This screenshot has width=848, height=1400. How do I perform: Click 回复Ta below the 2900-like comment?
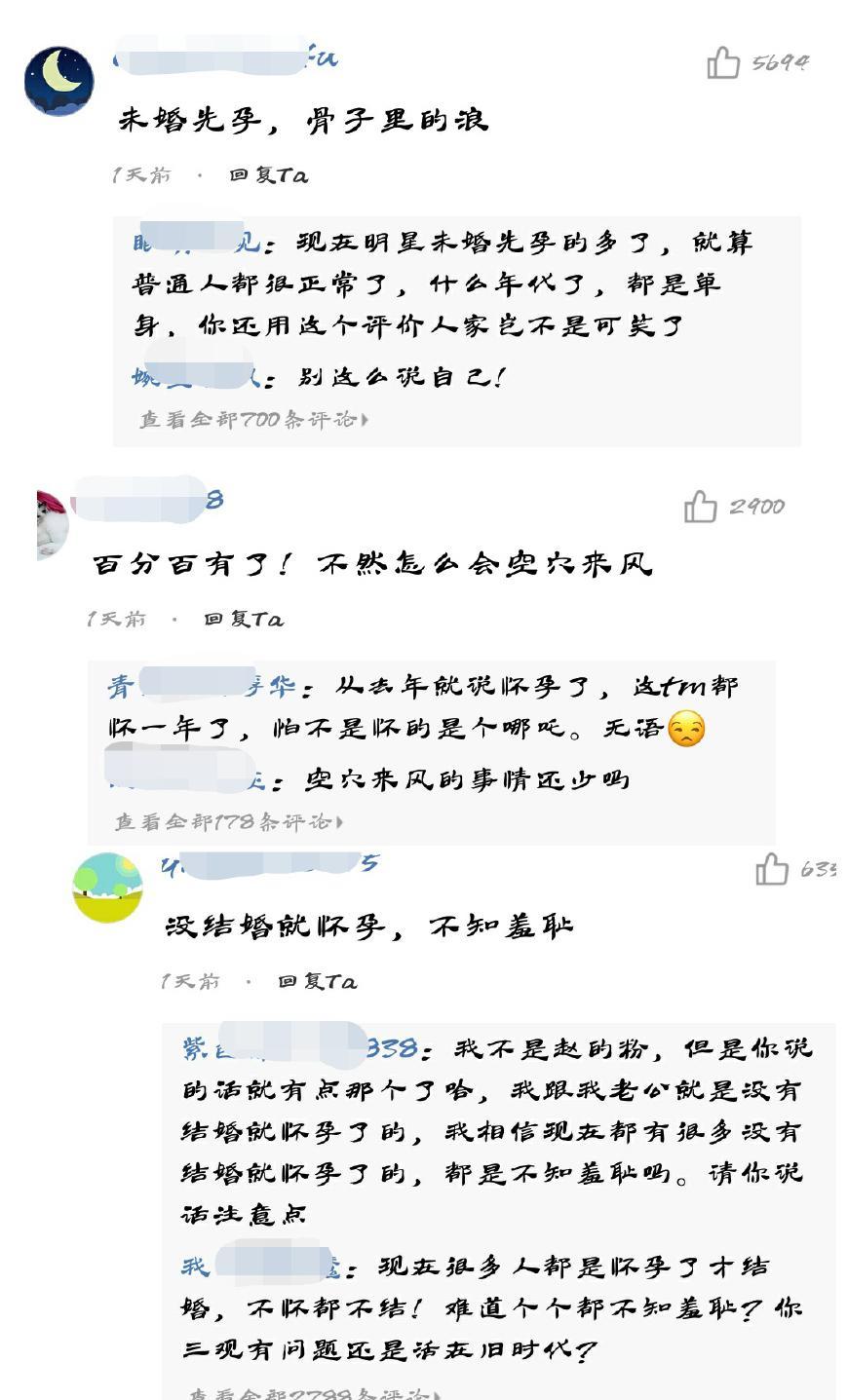point(247,620)
